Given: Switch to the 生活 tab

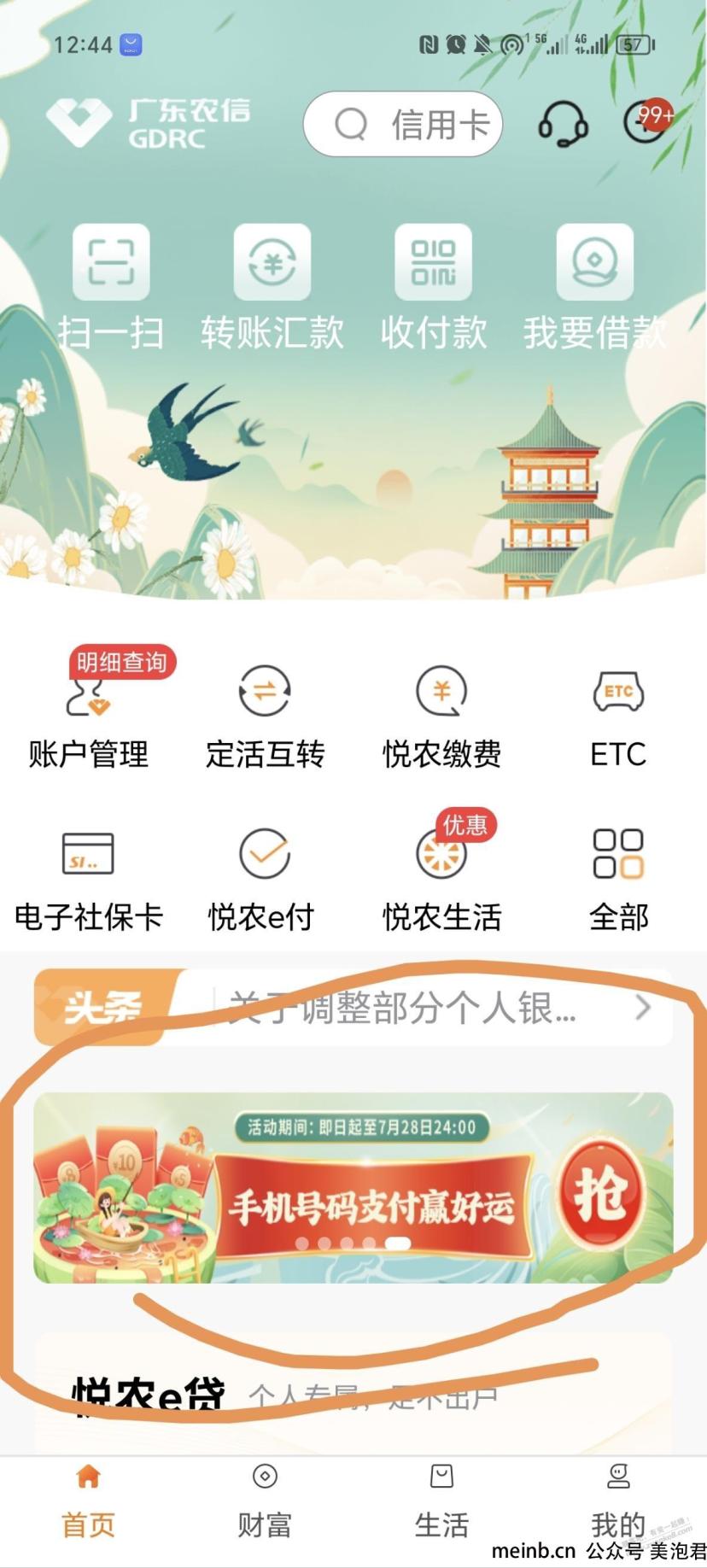Looking at the screenshot, I should [x=441, y=1501].
